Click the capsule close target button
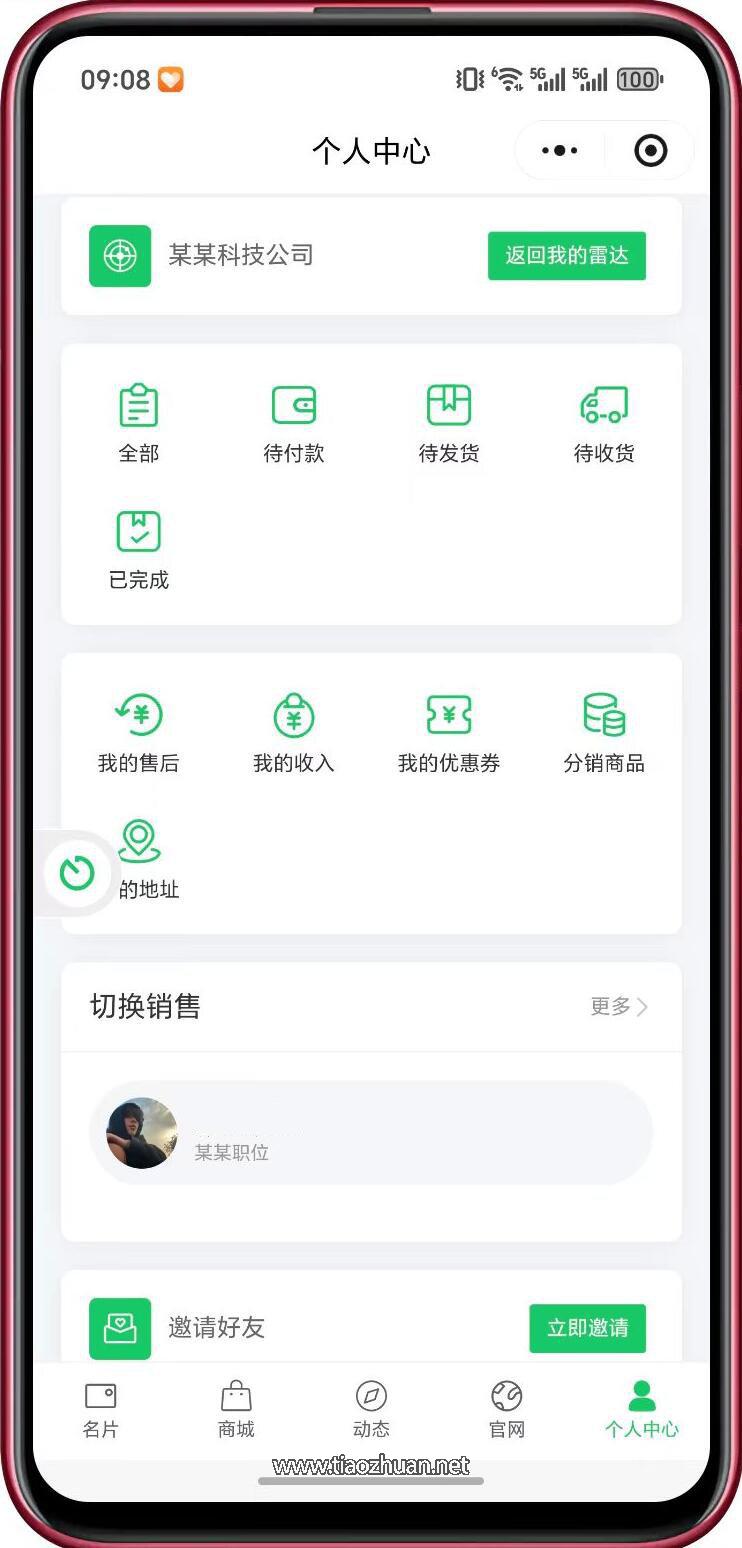This screenshot has height=1548, width=742. 650,150
